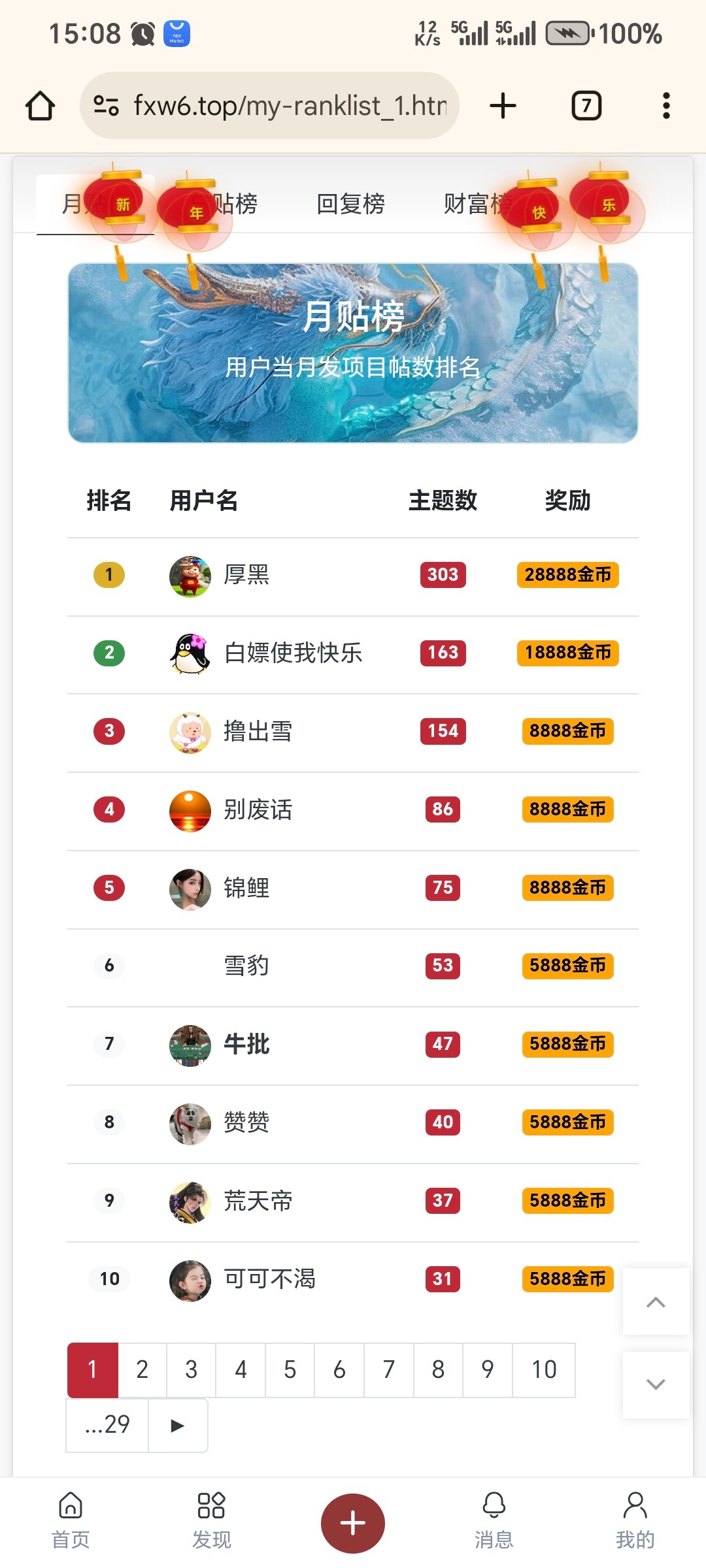Open the profile of user 厚黑

(x=246, y=575)
